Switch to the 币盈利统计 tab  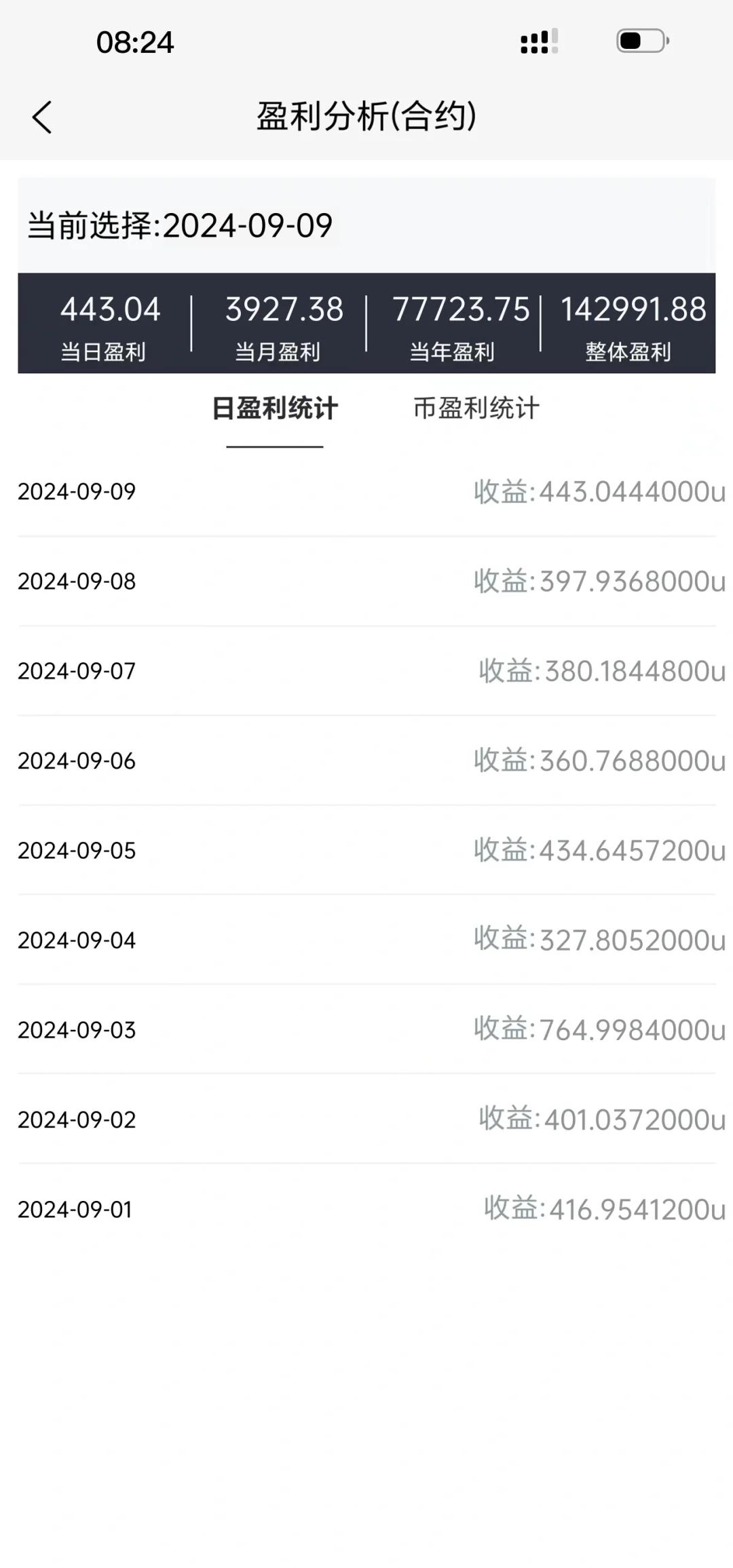(x=475, y=408)
